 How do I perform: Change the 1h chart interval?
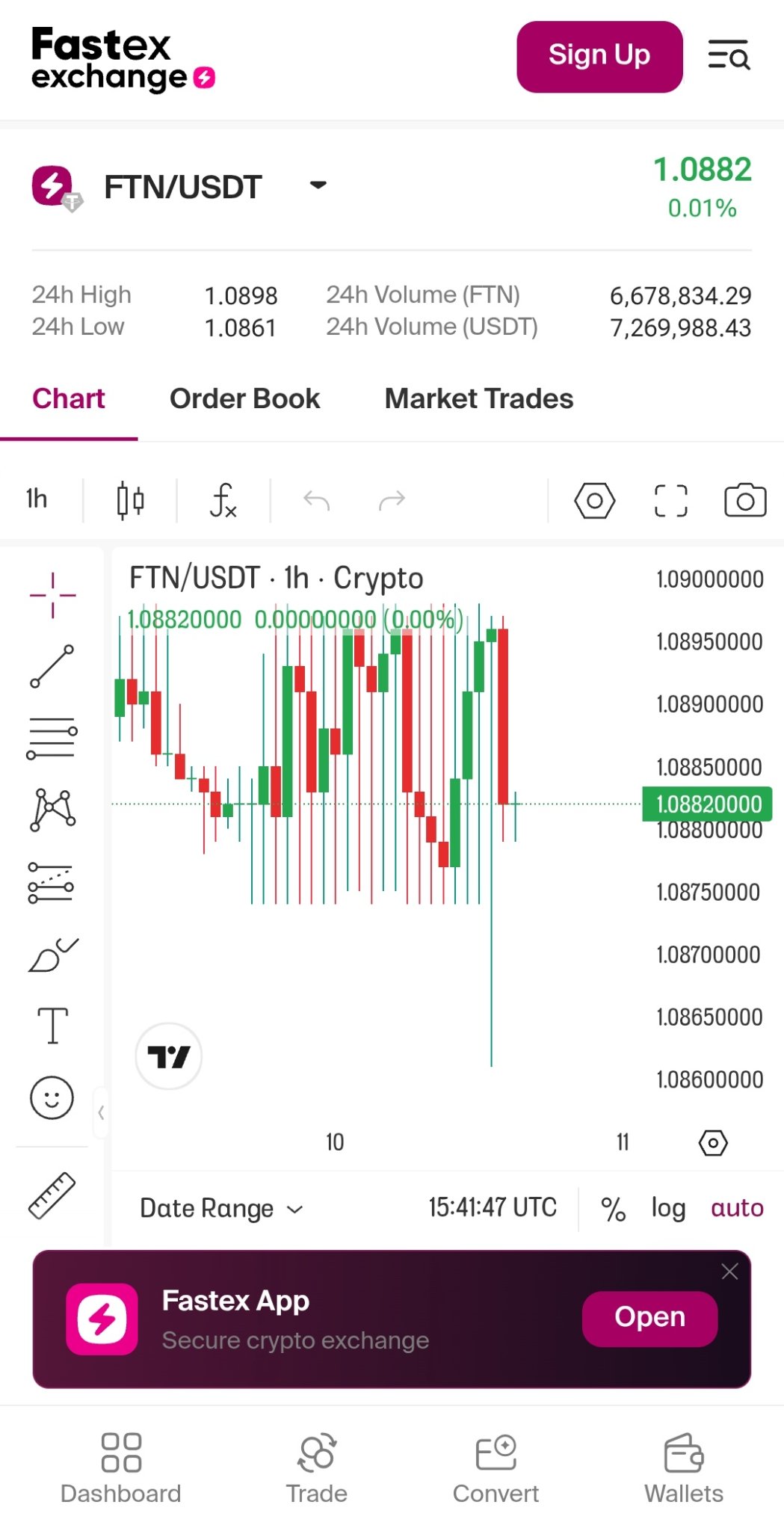[x=37, y=499]
